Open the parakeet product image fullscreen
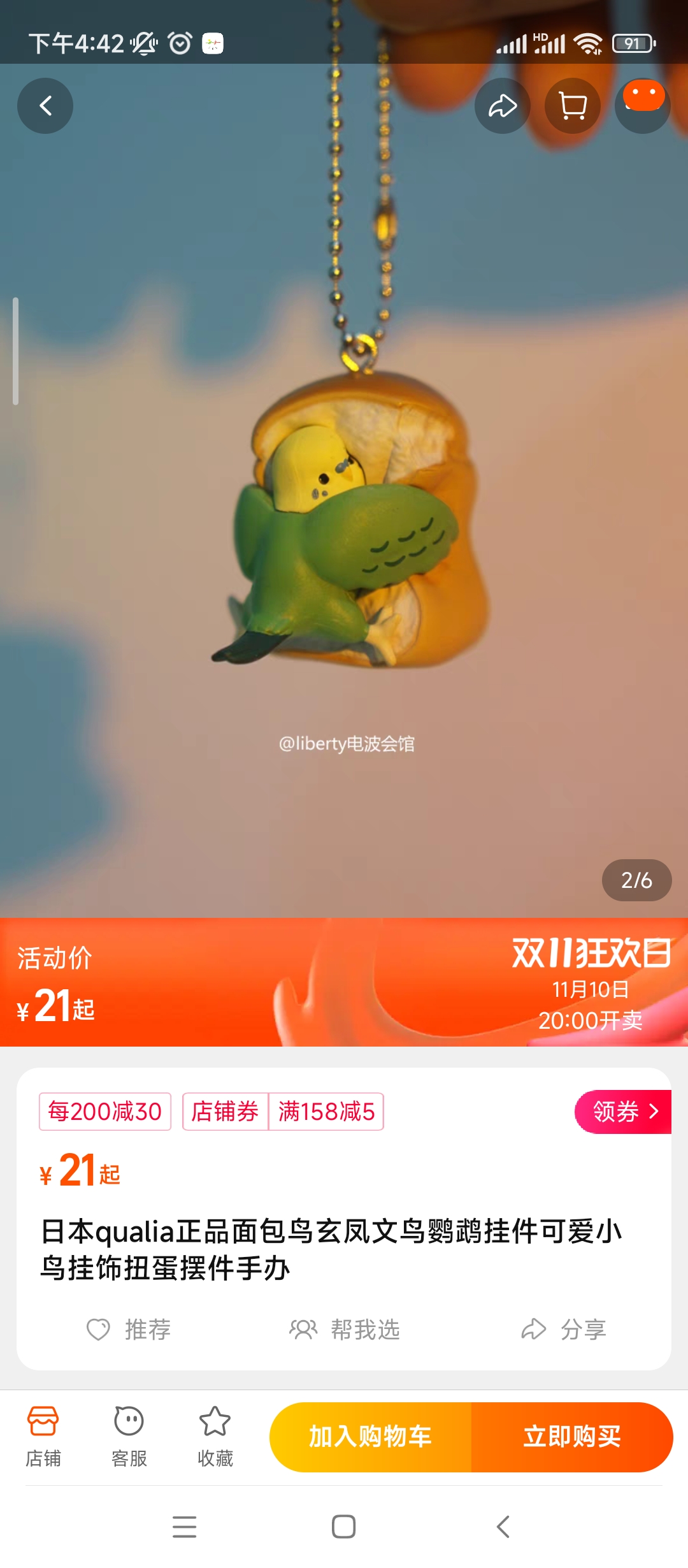Screen dimensions: 688x1568 344,510
